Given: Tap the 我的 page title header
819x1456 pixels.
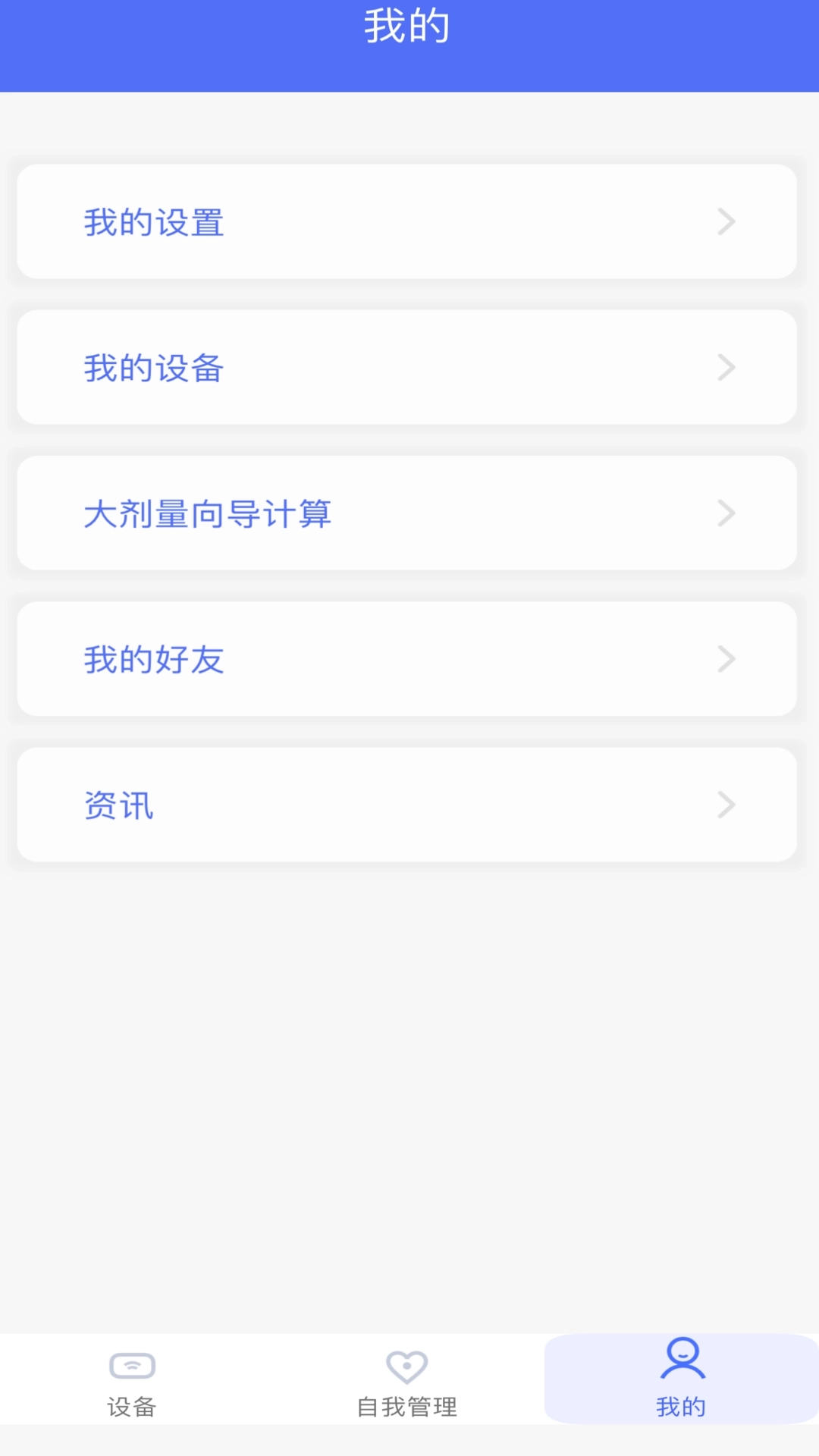Looking at the screenshot, I should [406, 27].
